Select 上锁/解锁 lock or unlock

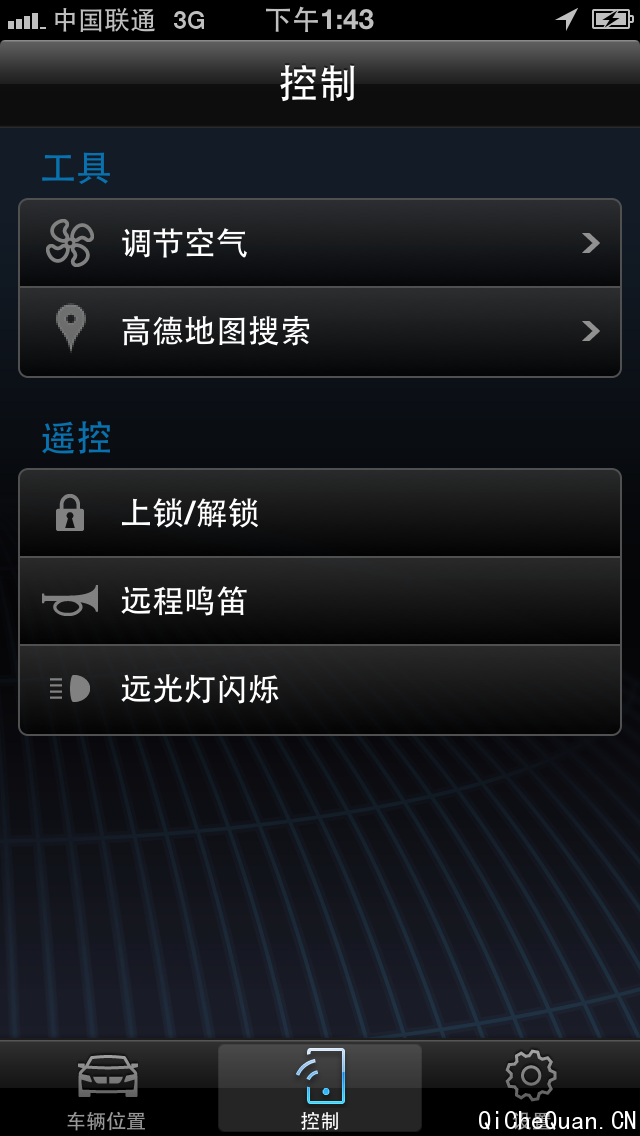(x=320, y=513)
